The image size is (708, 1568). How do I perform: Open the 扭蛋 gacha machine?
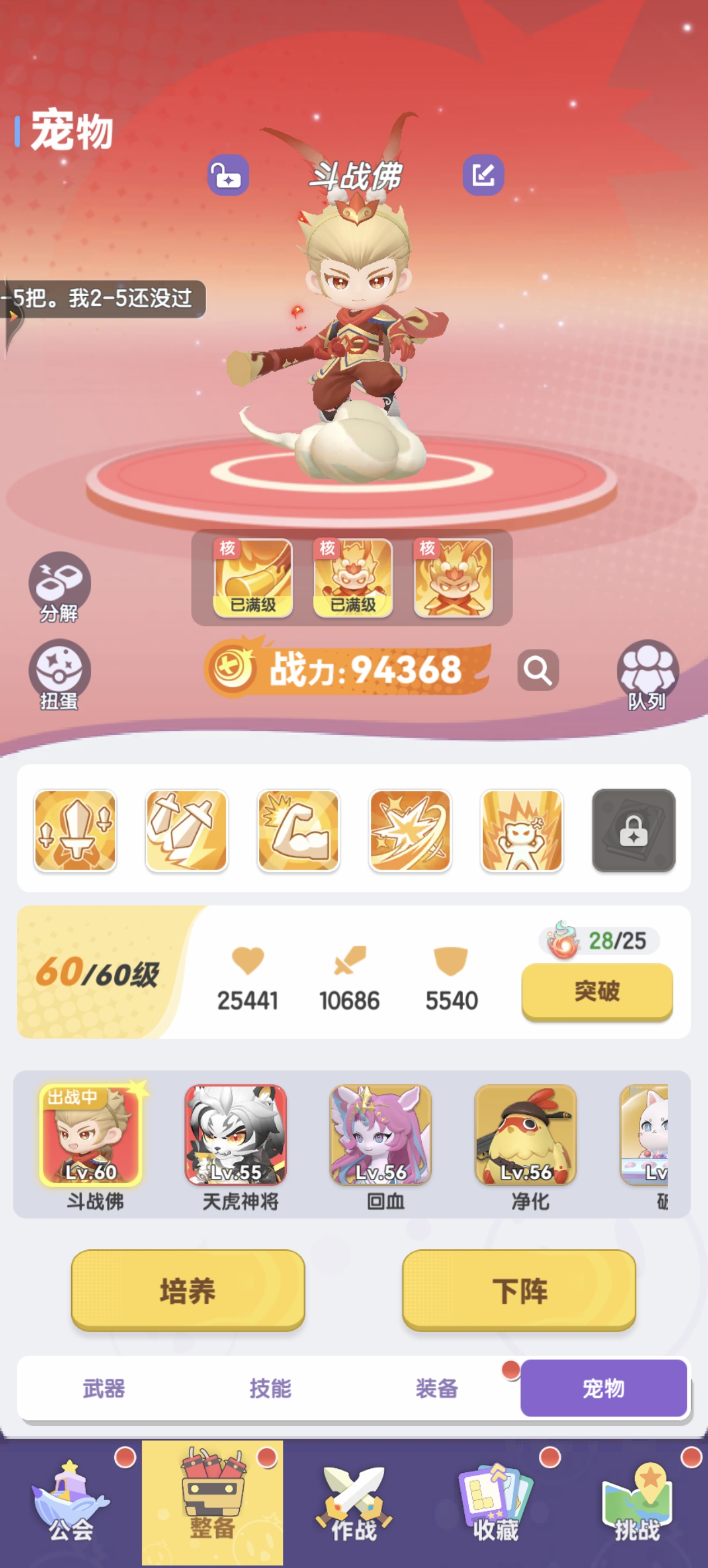pos(59,674)
